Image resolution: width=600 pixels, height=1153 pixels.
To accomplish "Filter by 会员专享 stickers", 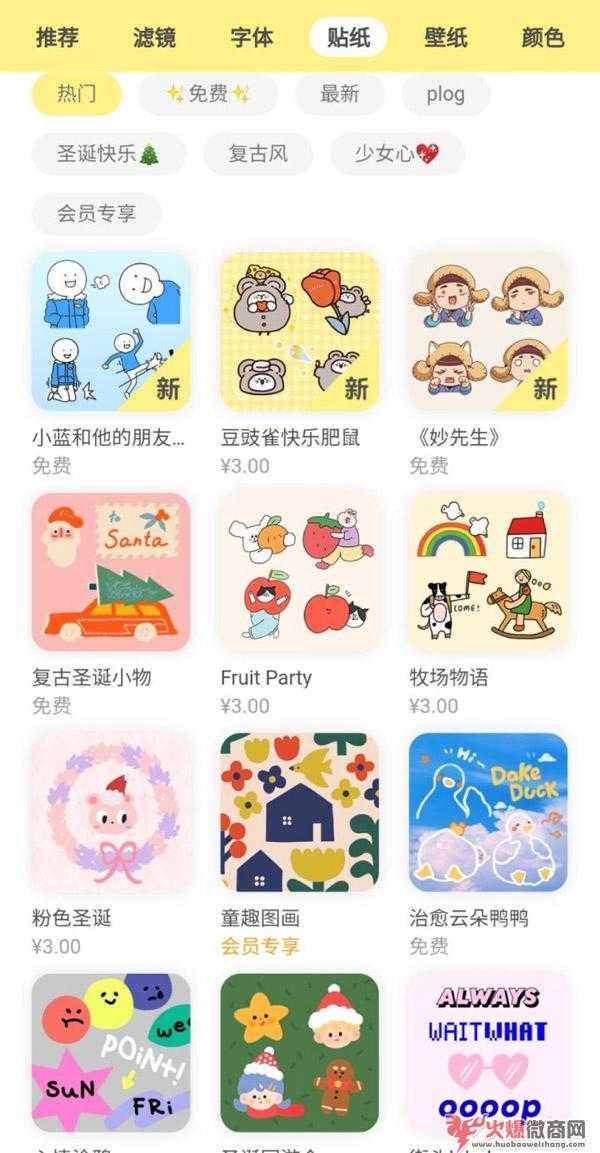I will [x=96, y=214].
